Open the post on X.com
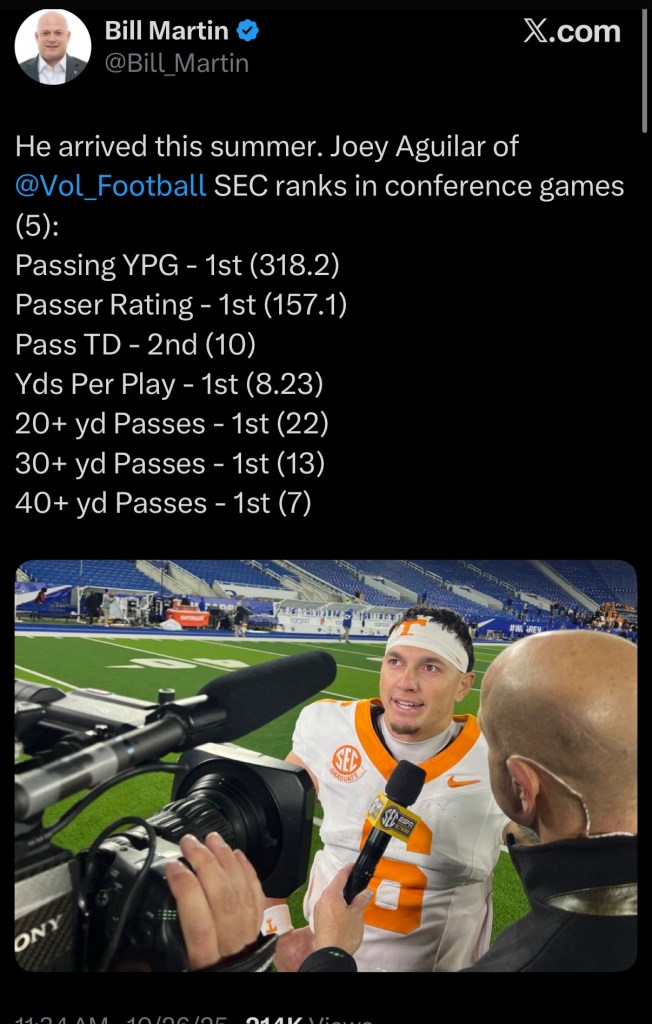This screenshot has width=652, height=1024. point(572,32)
